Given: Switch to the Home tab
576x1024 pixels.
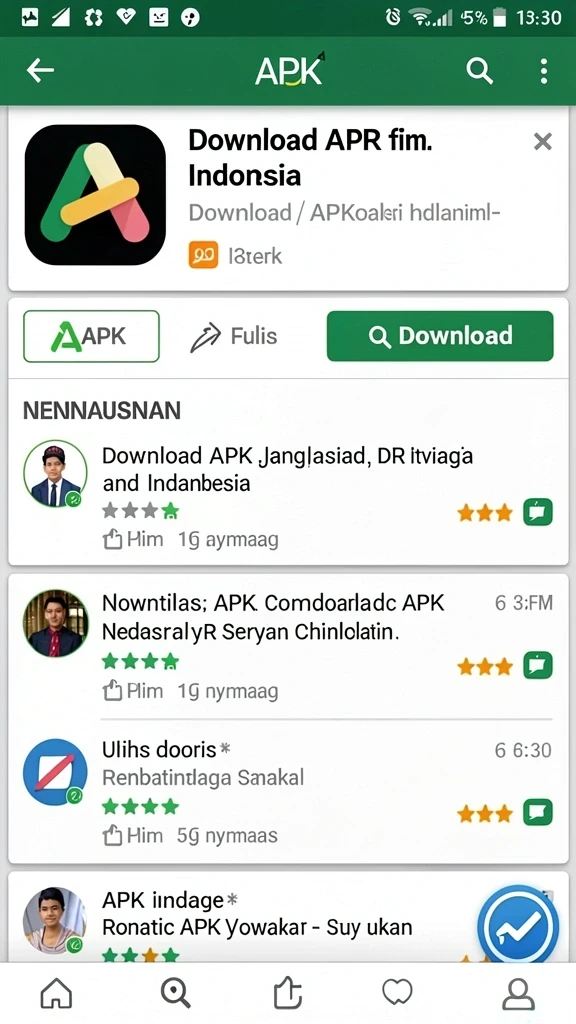Looking at the screenshot, I should 56,994.
